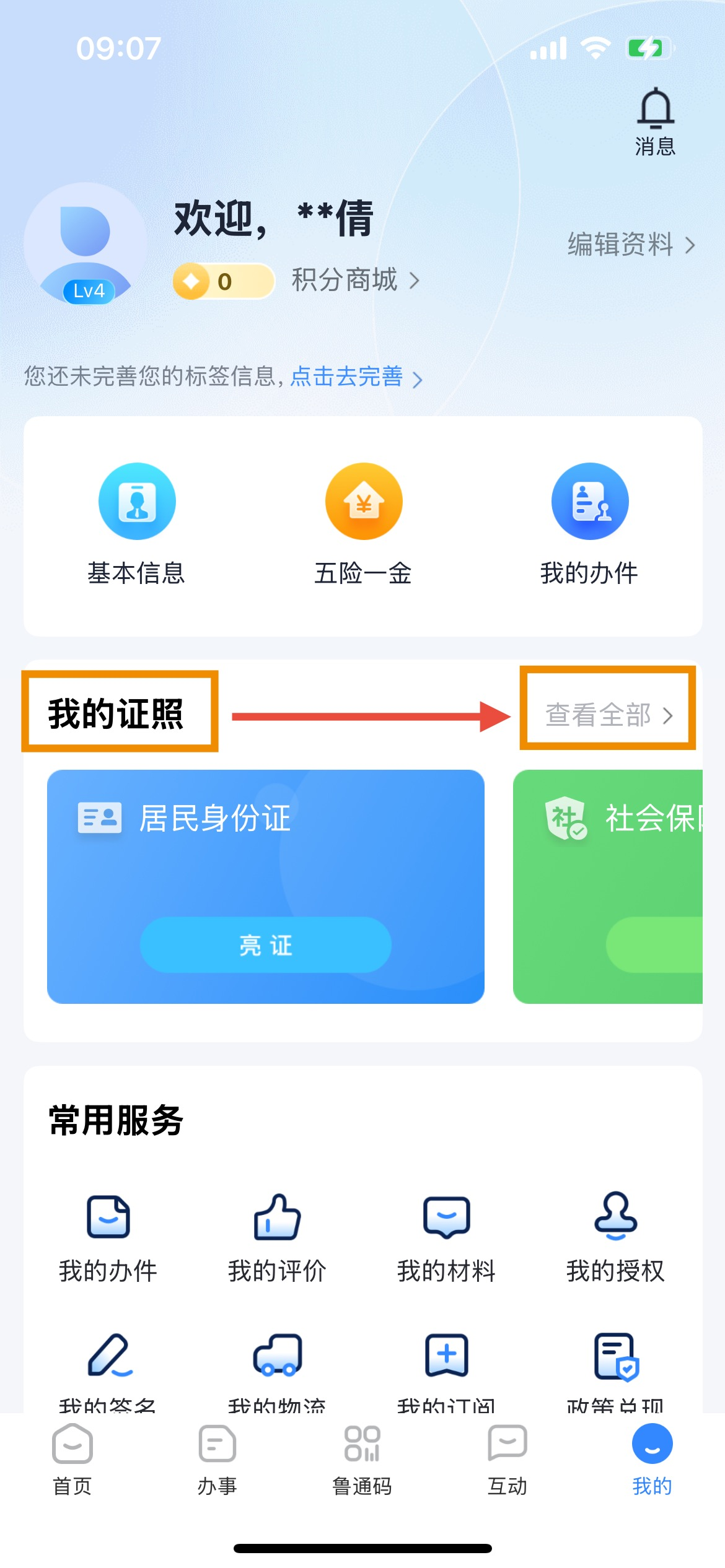
Task: Open the 消息 notifications bell
Action: pos(655,121)
